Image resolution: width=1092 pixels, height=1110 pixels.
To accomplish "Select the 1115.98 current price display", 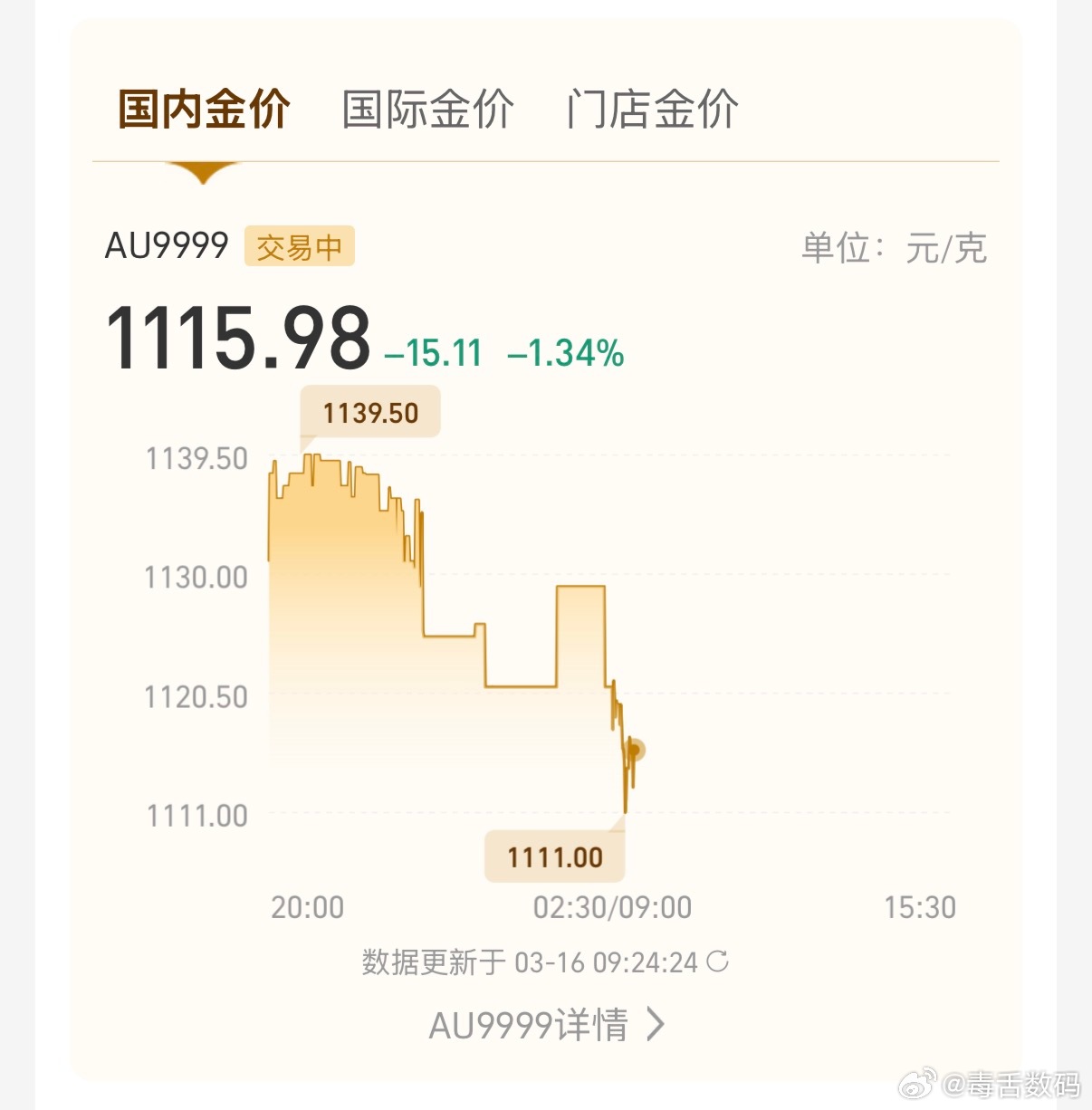I will pyautogui.click(x=237, y=338).
